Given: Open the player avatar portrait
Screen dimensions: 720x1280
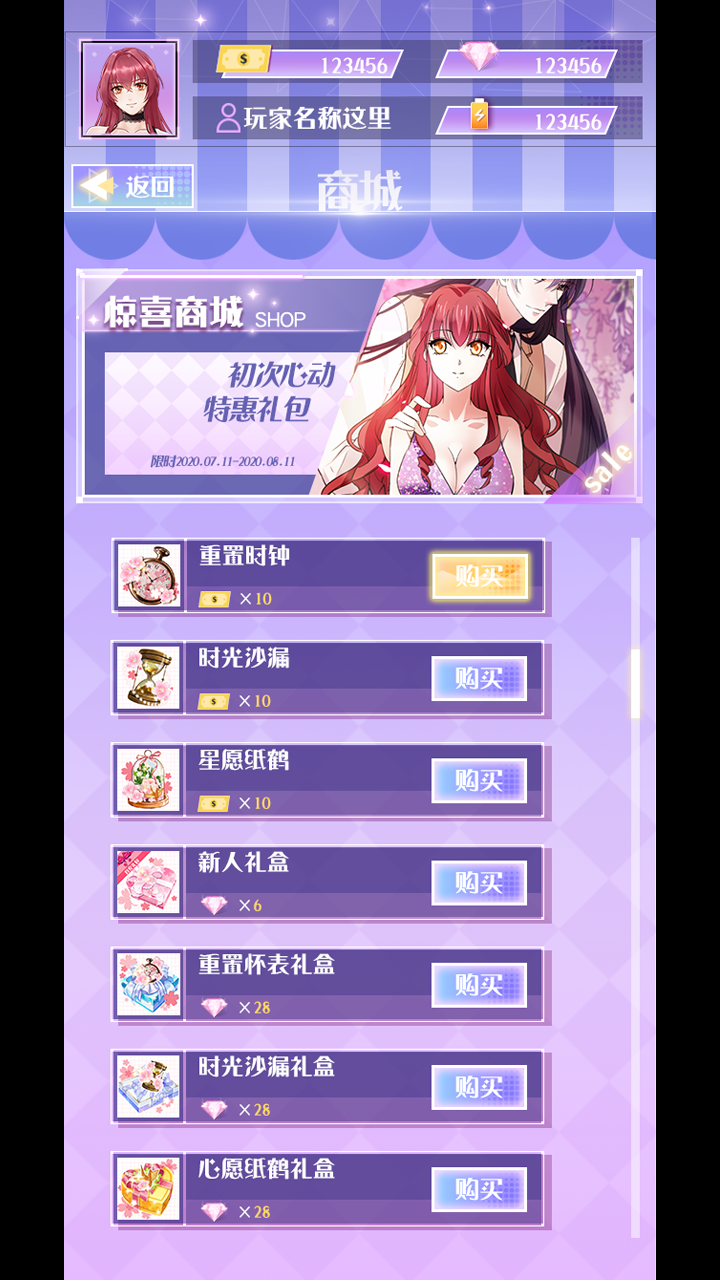Looking at the screenshot, I should click(x=129, y=89).
